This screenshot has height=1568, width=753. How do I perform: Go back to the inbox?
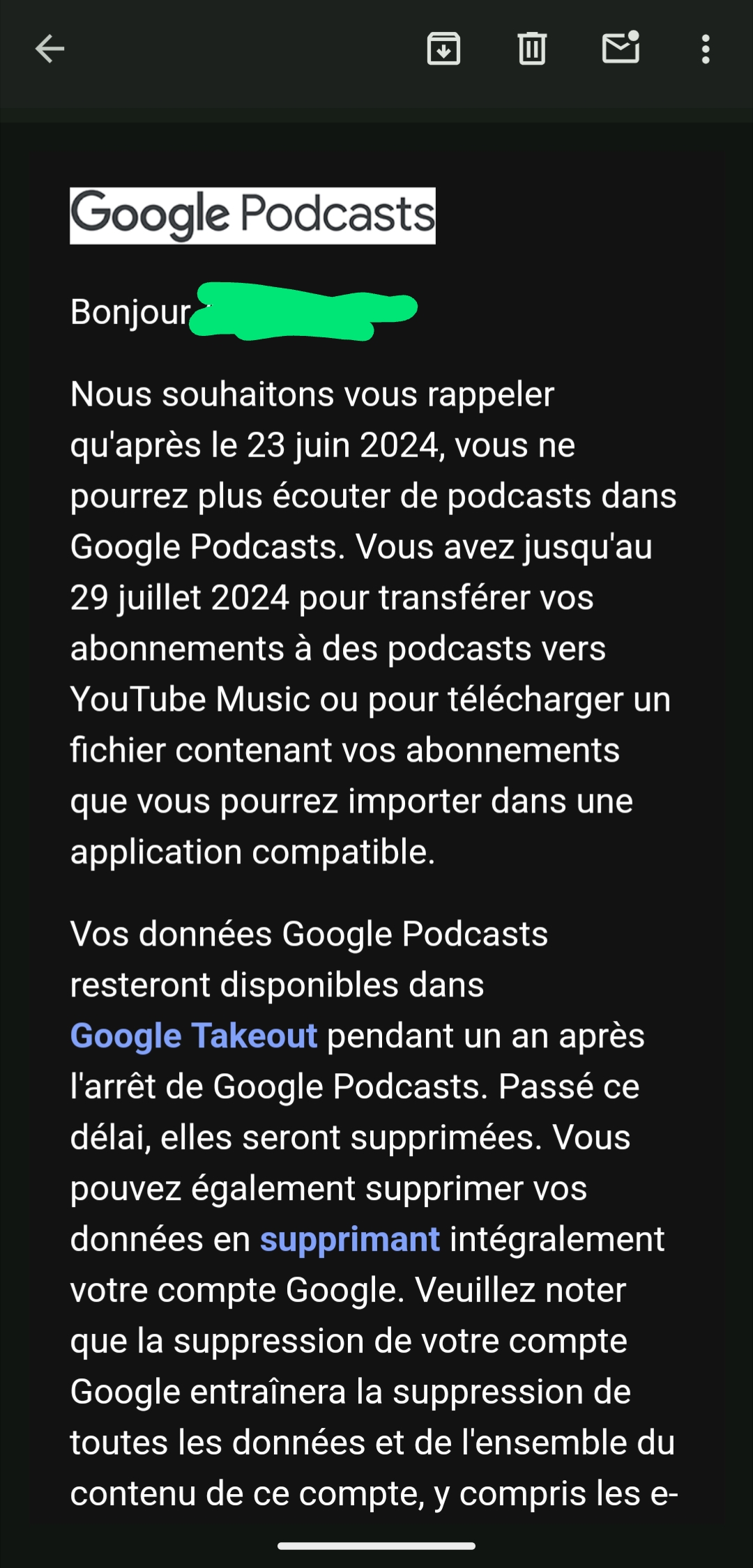point(50,49)
